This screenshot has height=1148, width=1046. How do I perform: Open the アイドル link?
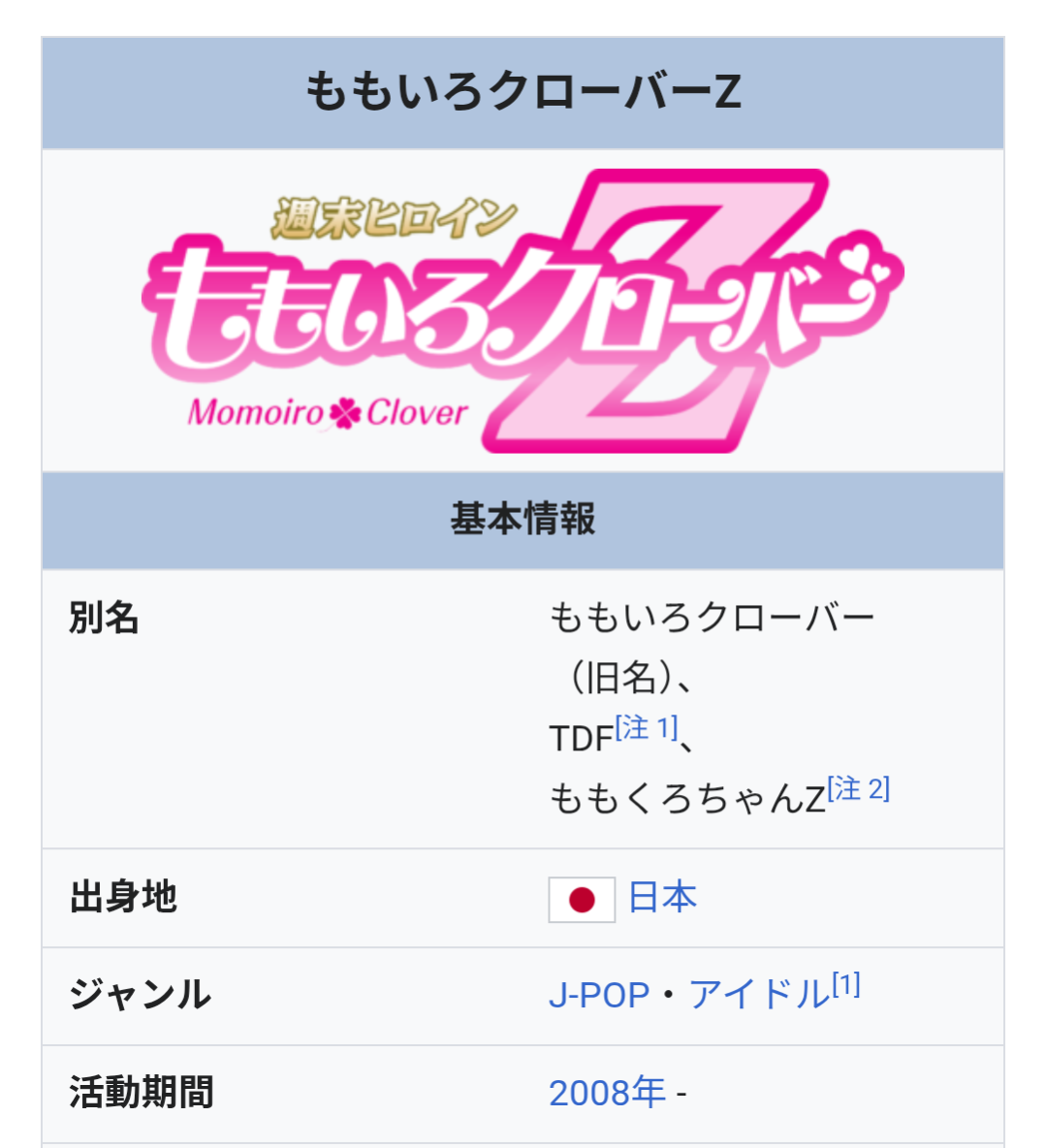tap(760, 995)
